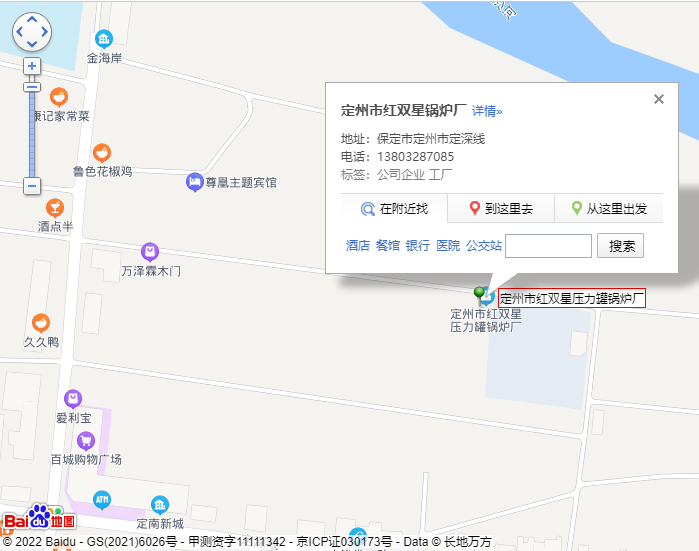Open the 尊凰主题宾馆 map marker
This screenshot has width=699, height=551.
pos(194,182)
